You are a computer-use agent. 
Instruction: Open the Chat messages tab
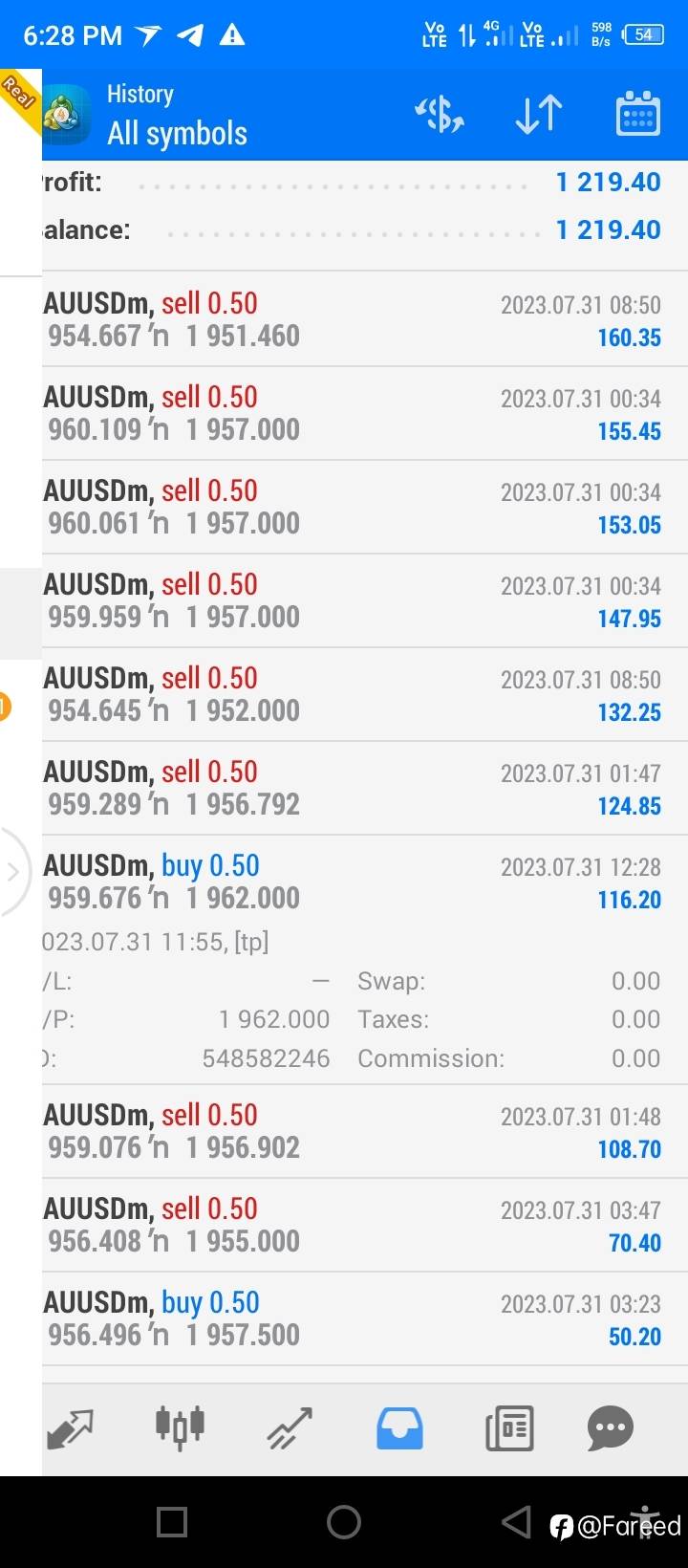tap(611, 1429)
